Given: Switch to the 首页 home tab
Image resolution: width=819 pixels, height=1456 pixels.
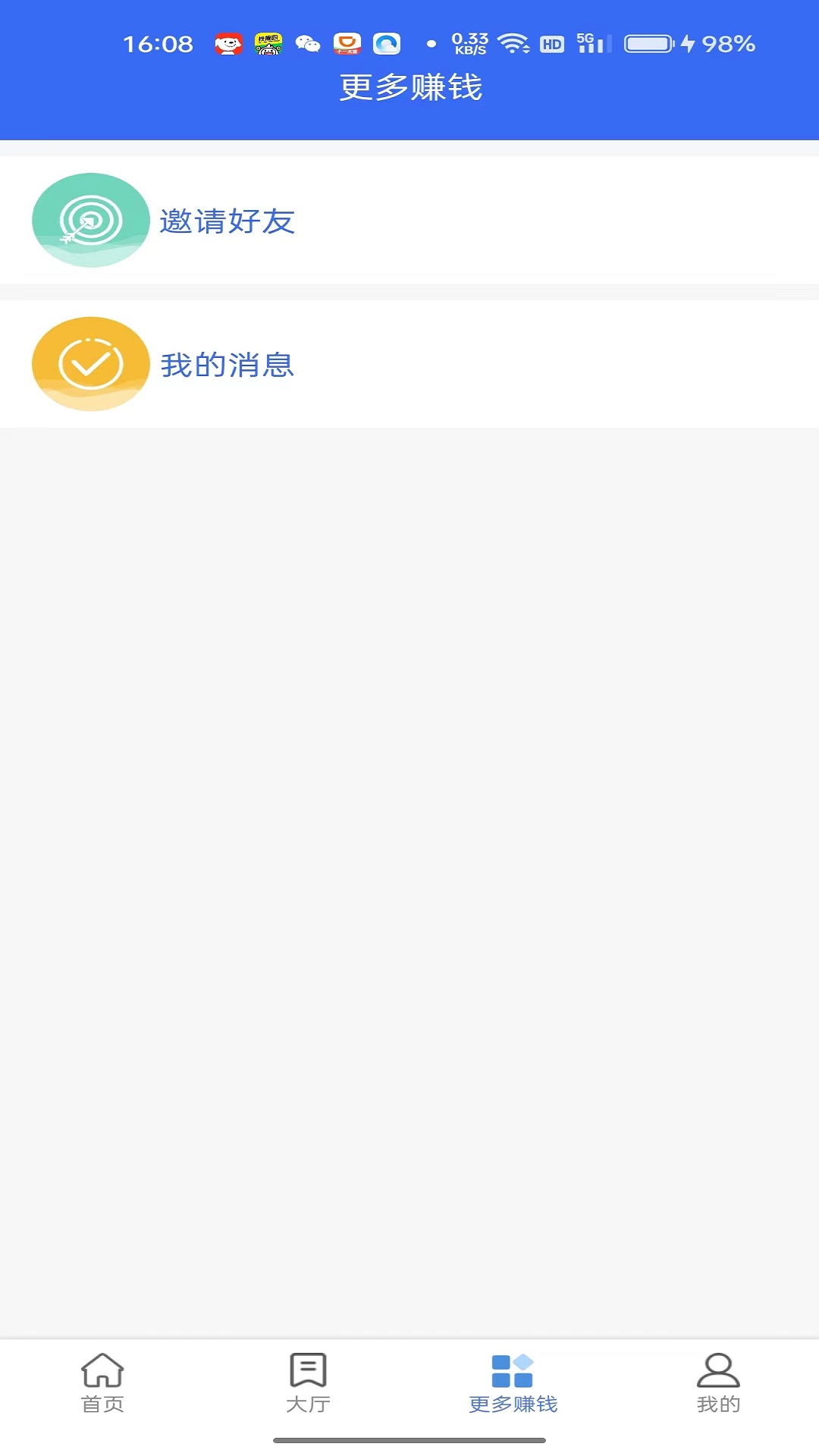Looking at the screenshot, I should [x=102, y=1383].
